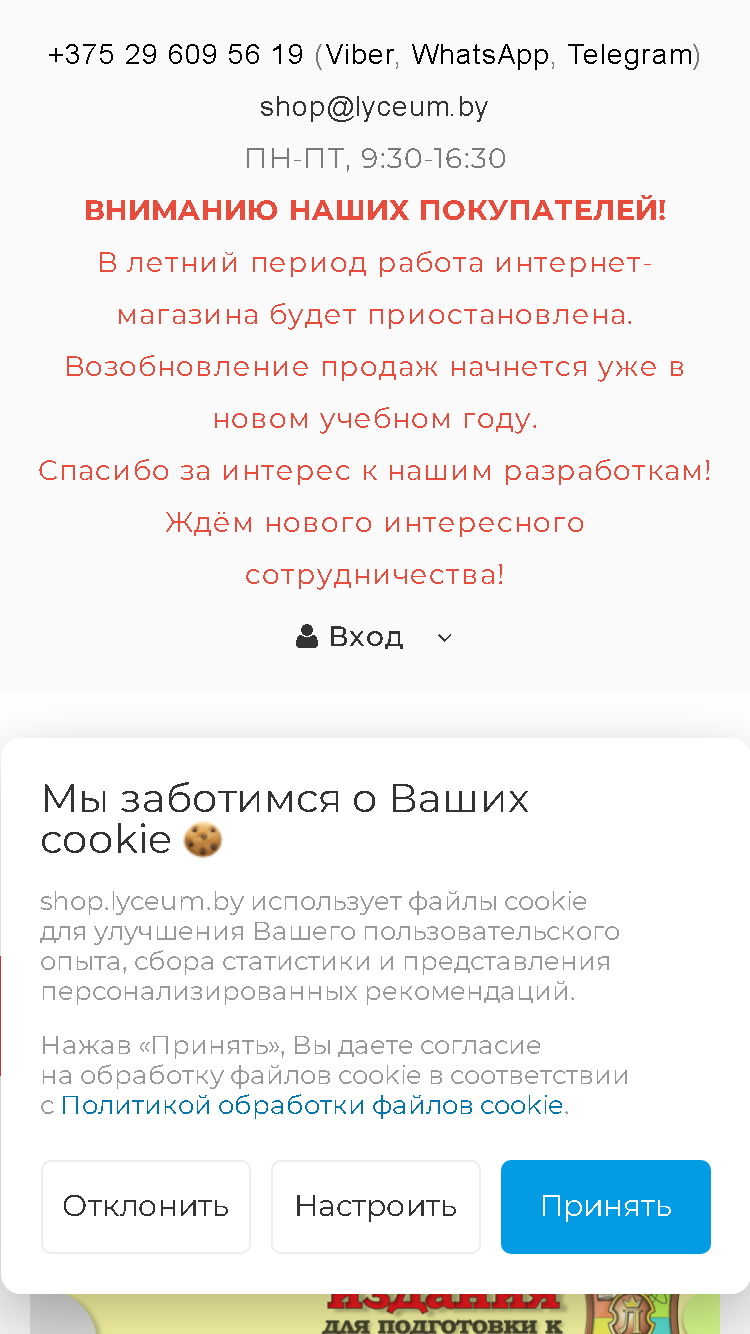
Task: Open cookie settings with Настроить
Action: 376,1206
